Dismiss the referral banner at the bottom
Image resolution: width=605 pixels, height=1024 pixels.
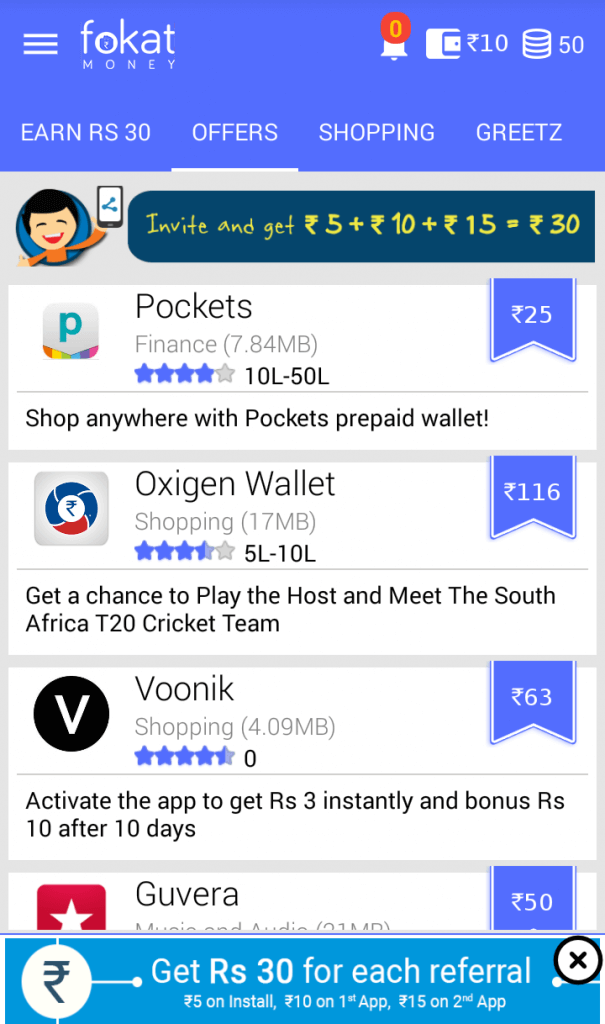[578, 960]
